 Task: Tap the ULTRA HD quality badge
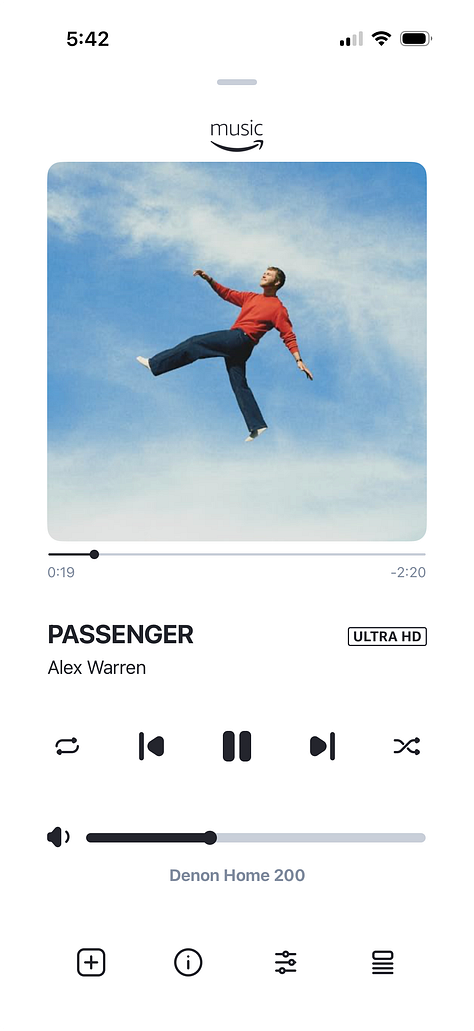coord(387,636)
